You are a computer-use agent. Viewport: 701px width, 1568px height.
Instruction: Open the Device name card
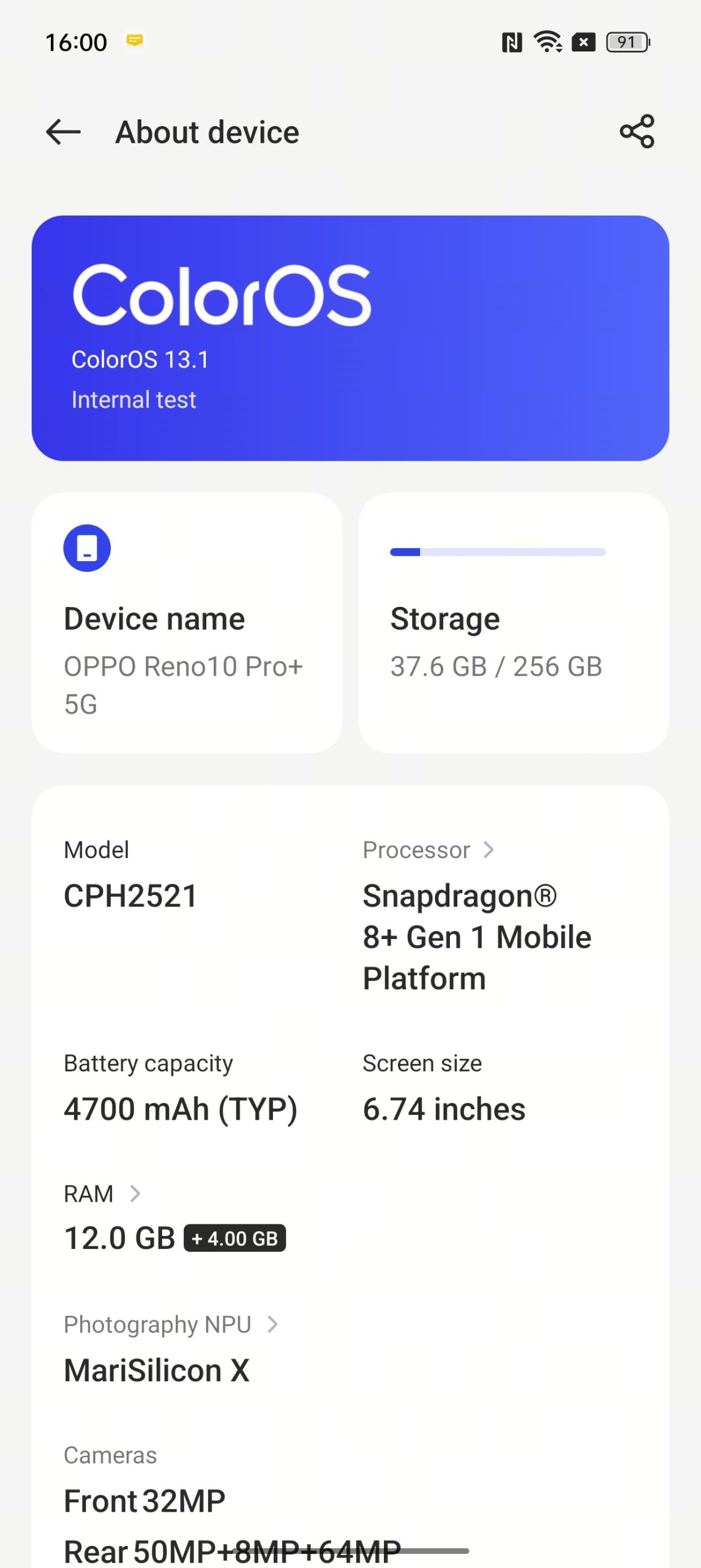tap(187, 623)
